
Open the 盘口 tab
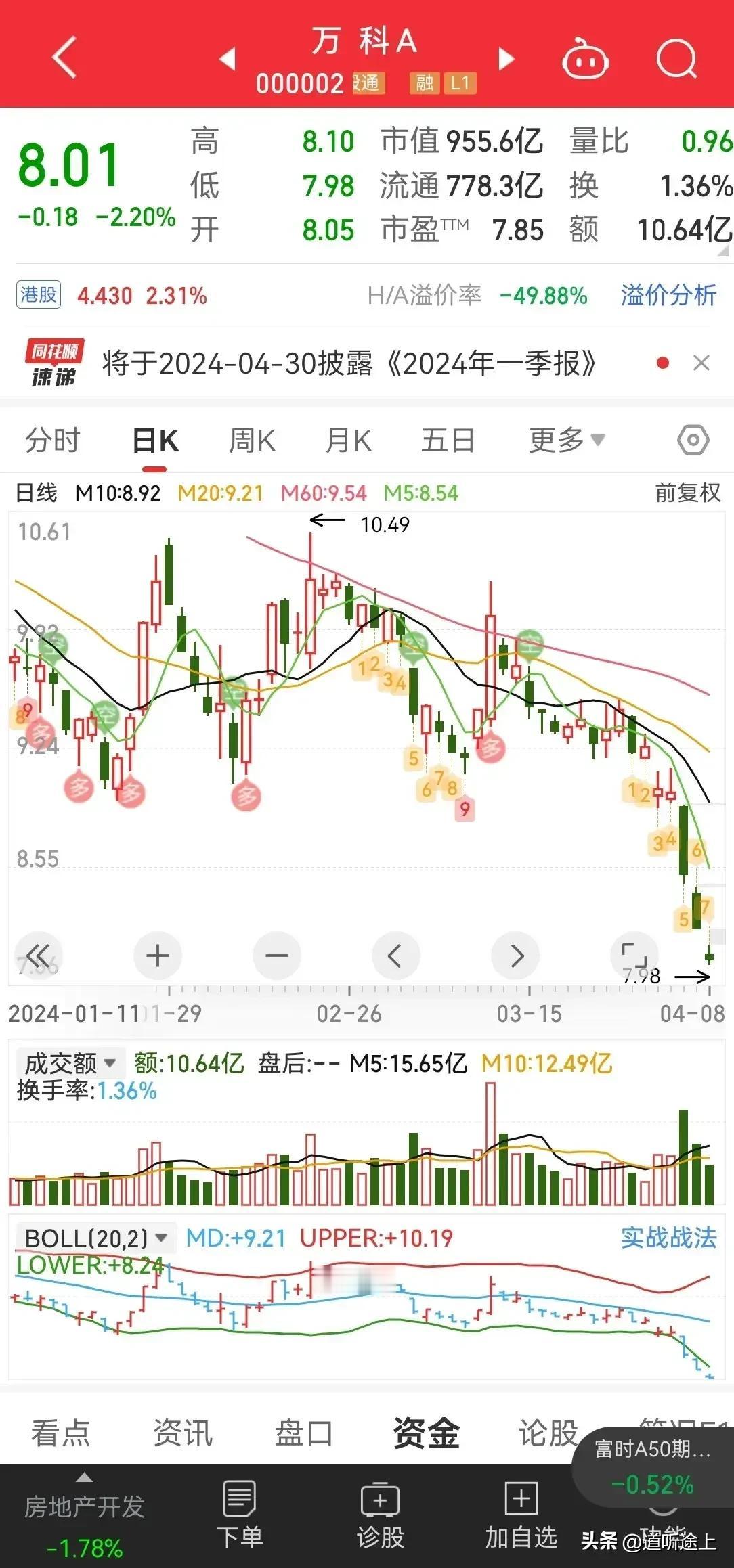click(304, 1433)
